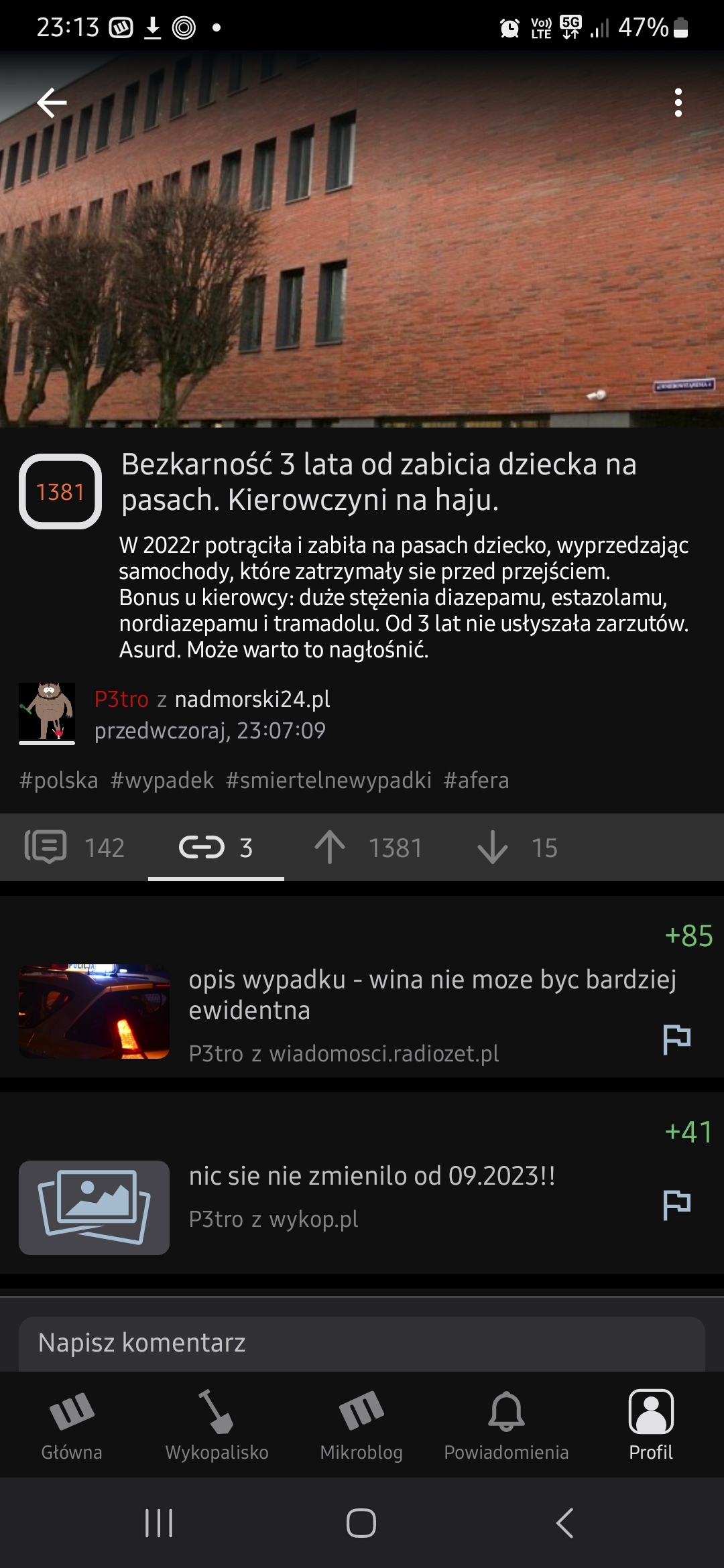Open the Powiadomienia notifications tab
This screenshot has width=724, height=1568.
tap(506, 1425)
